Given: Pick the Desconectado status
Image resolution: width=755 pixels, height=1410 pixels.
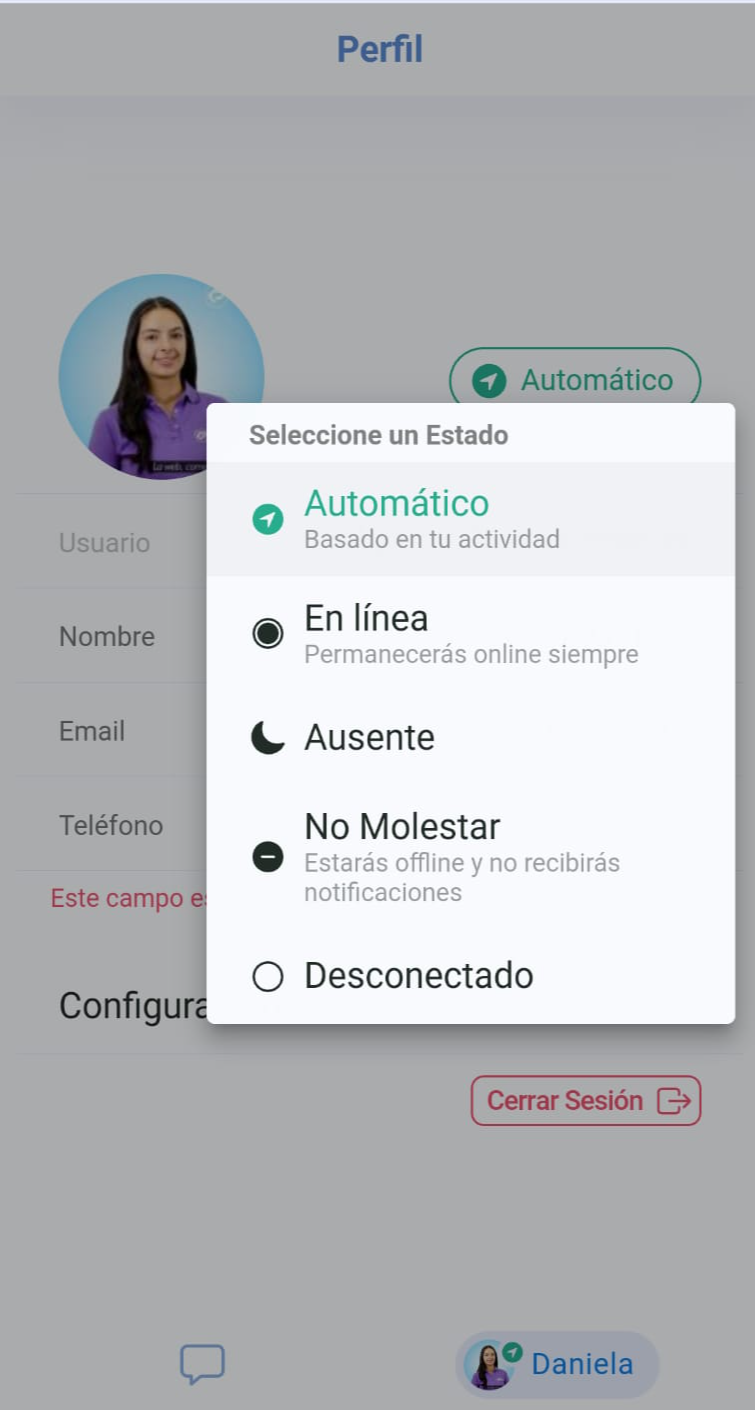Looking at the screenshot, I should click(470, 975).
